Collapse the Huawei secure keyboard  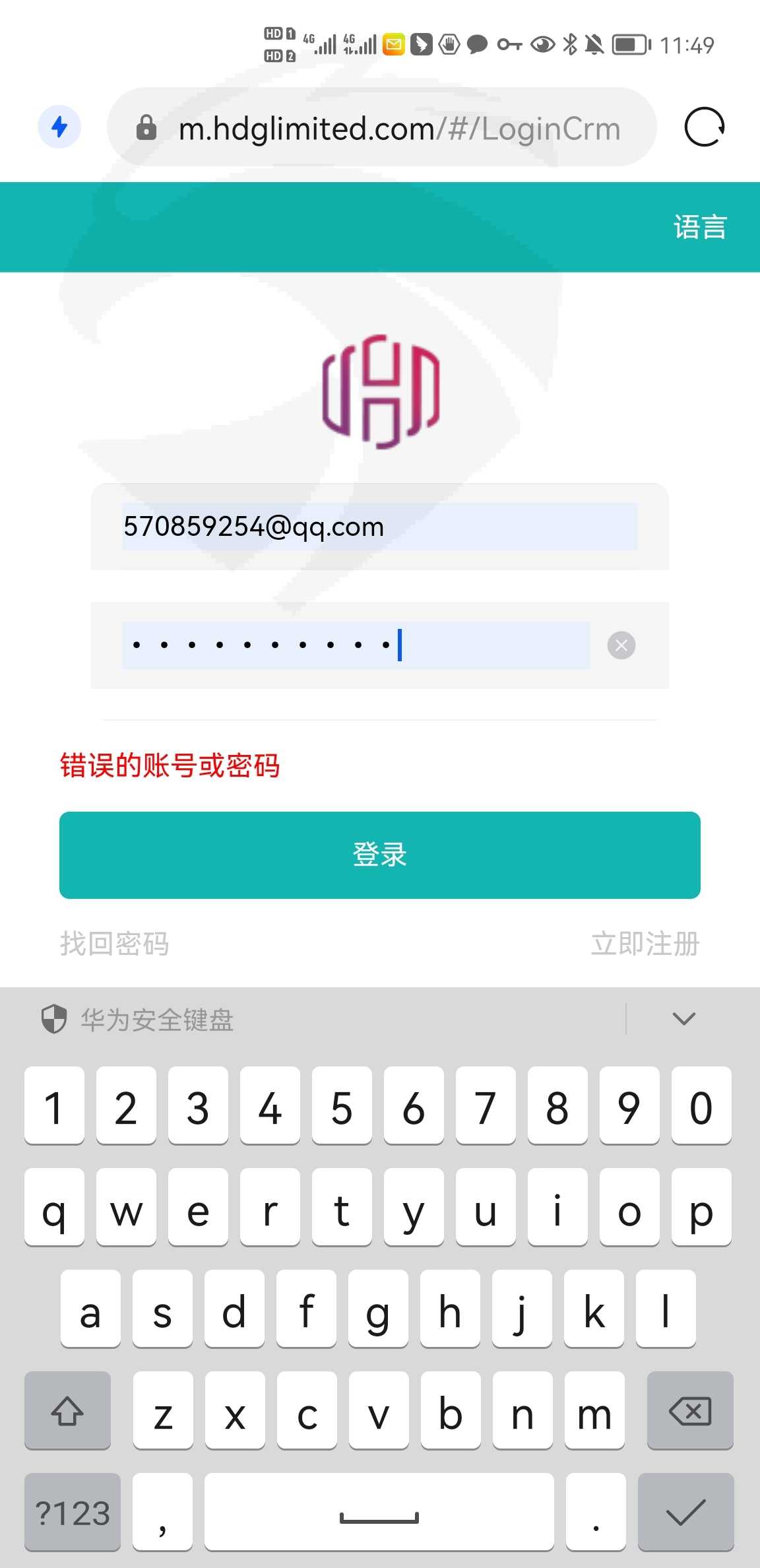(x=683, y=1019)
